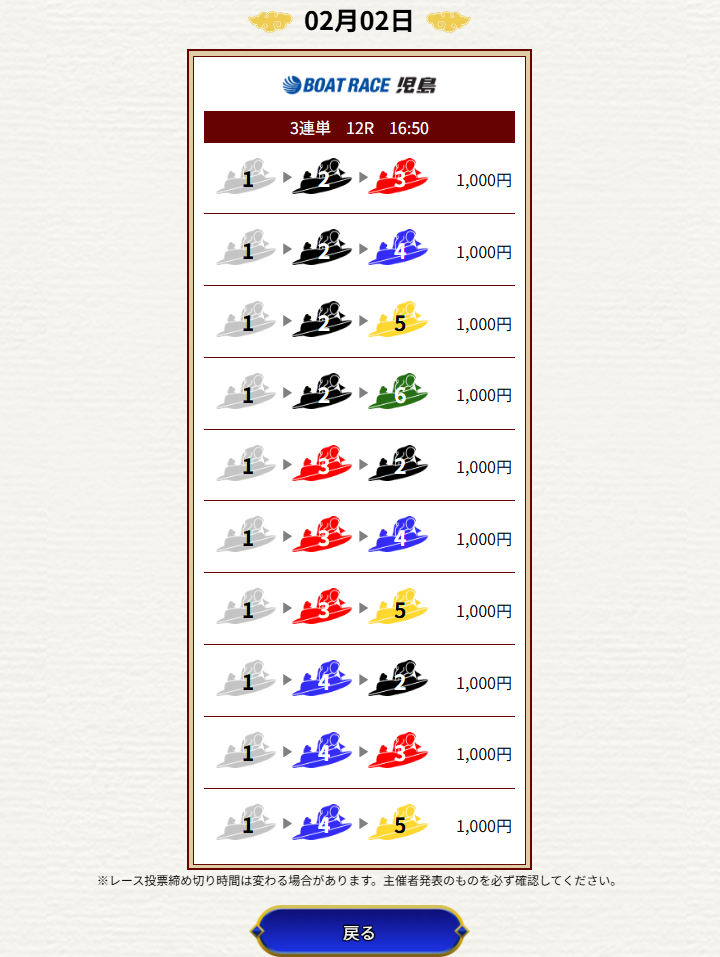Viewport: 720px width, 957px height.
Task: Tap the 戻る back button
Action: click(x=359, y=932)
